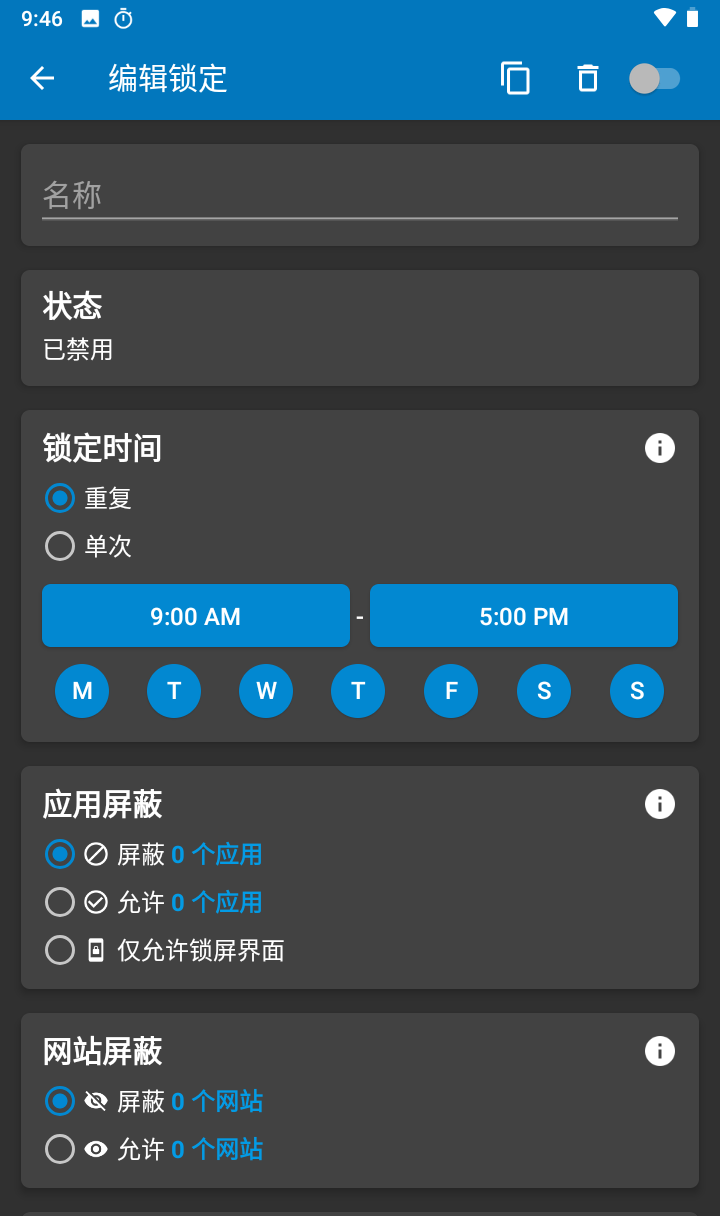Toggle Monday in the repeat days row
720x1216 pixels.
tap(82, 690)
